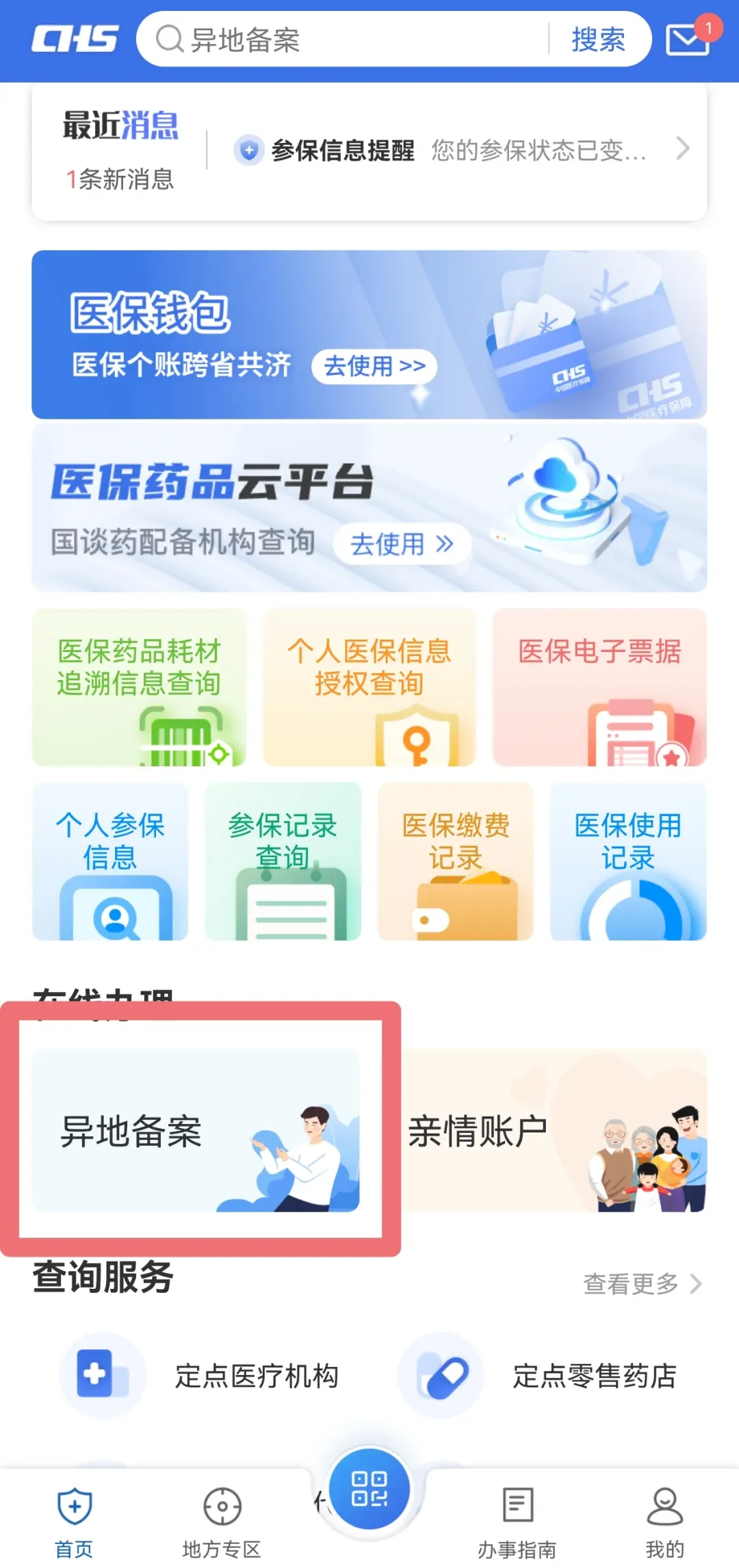Open 医保电子票据
739x1568 pixels.
click(599, 687)
